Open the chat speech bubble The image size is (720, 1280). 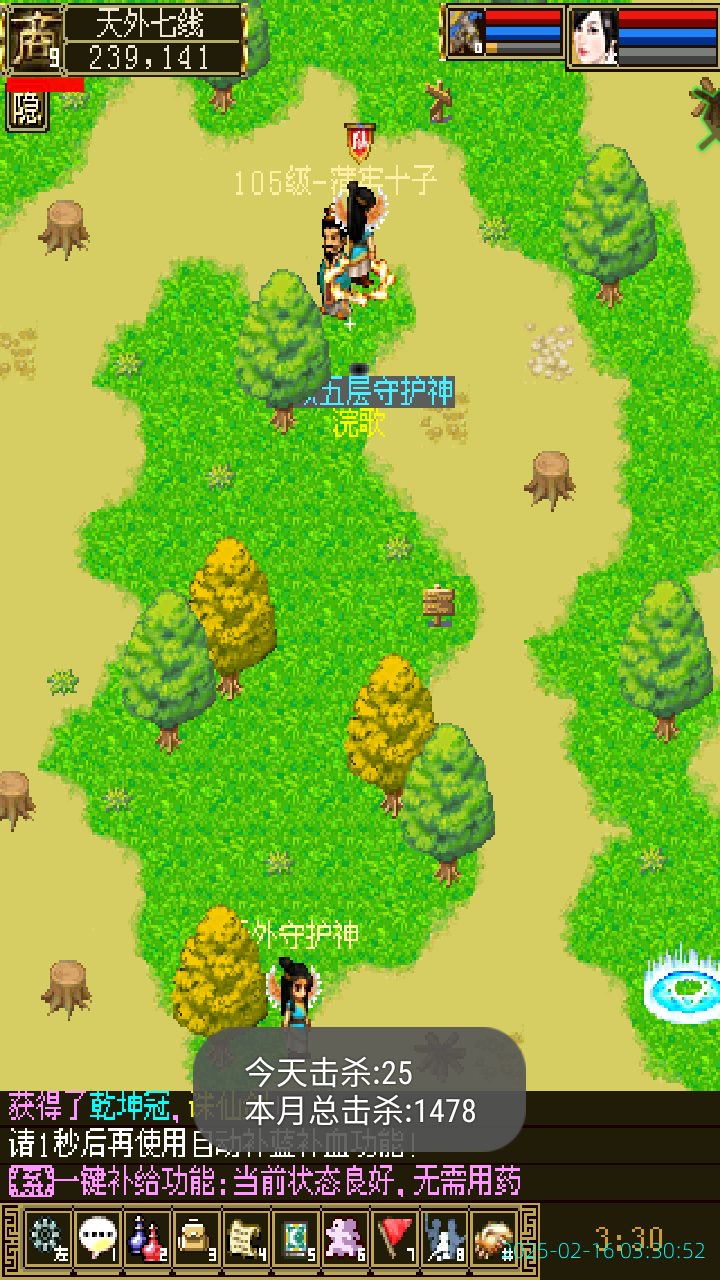[97, 1238]
